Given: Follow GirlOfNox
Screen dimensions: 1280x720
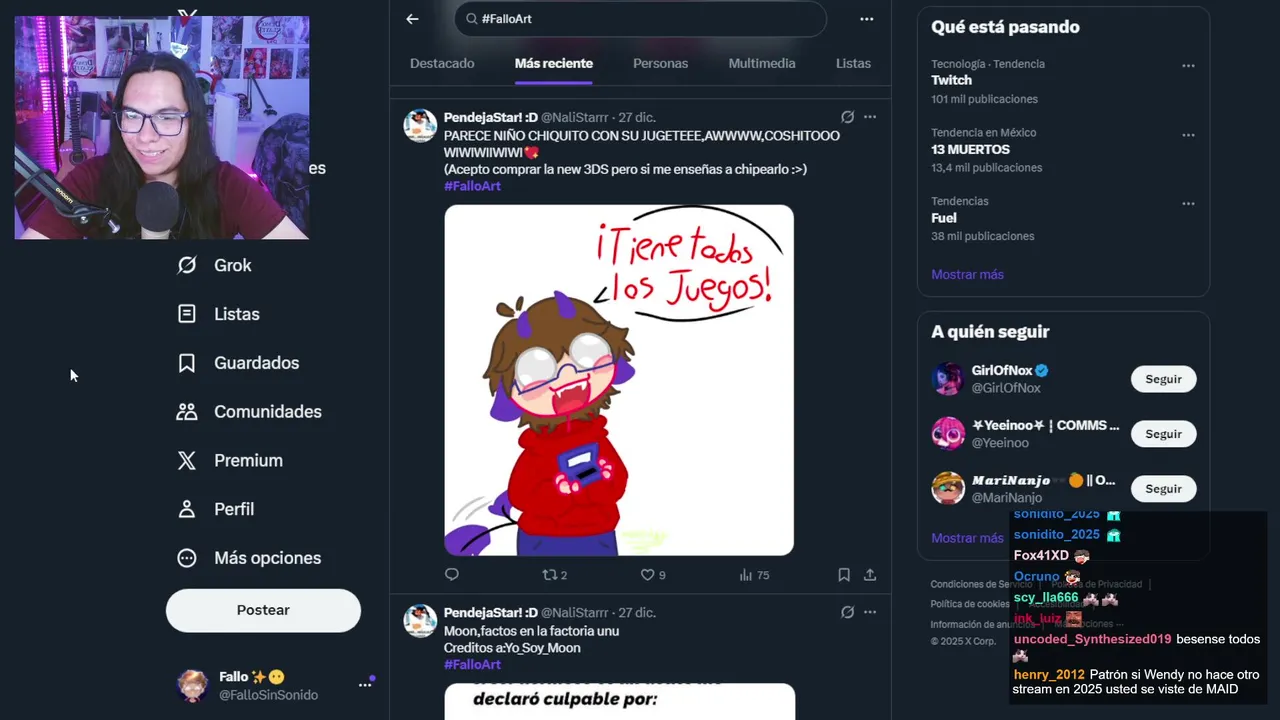Looking at the screenshot, I should coord(1163,379).
